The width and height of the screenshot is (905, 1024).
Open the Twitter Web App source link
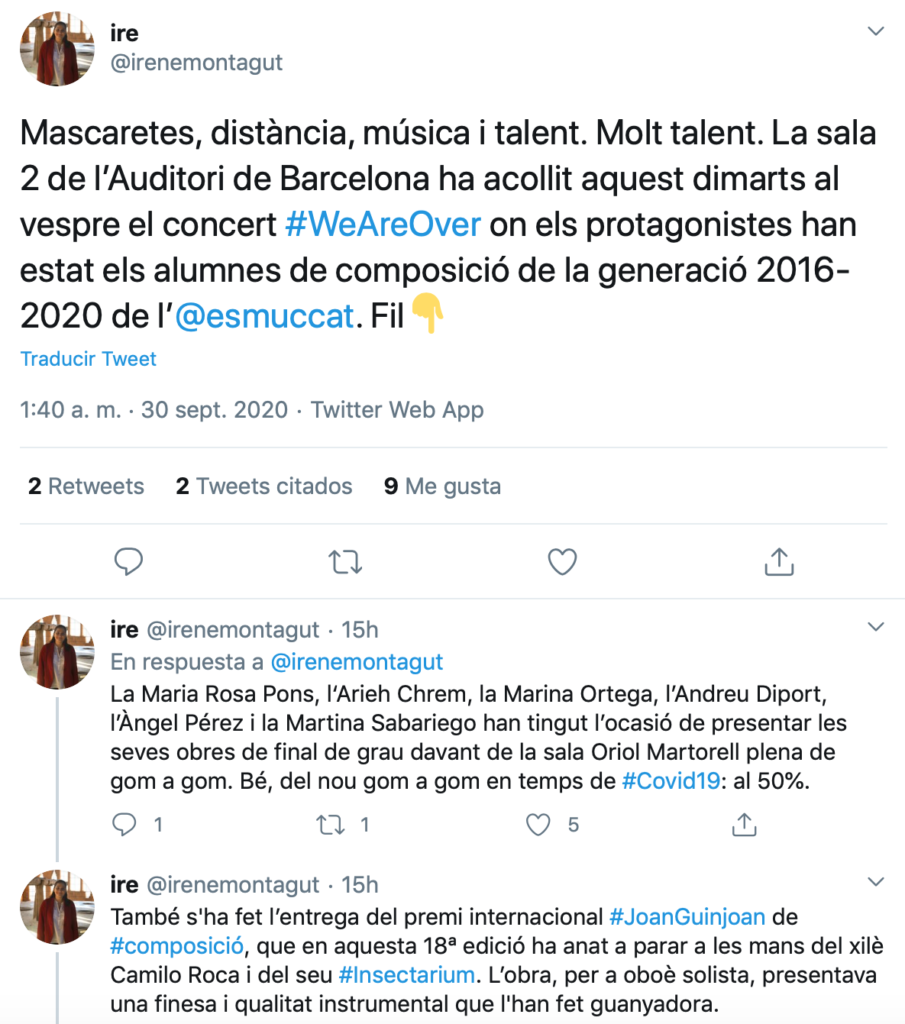397,410
